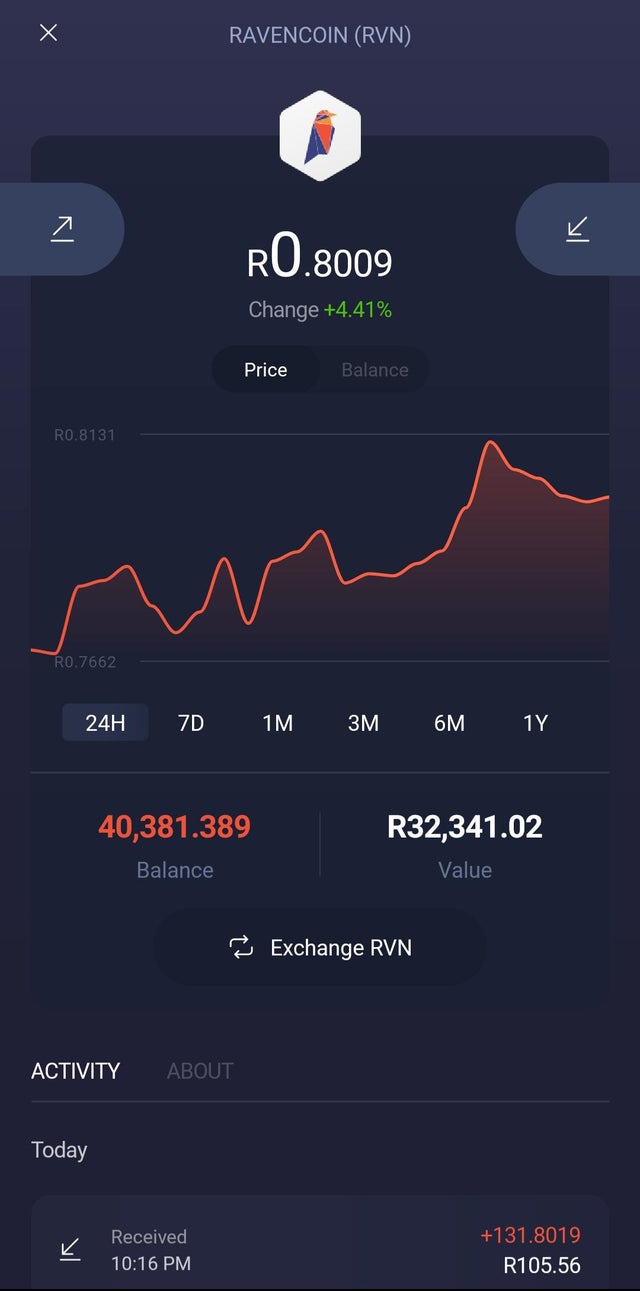Switch to the About tab
Screen dimensions: 640x1291
[x=200, y=1071]
